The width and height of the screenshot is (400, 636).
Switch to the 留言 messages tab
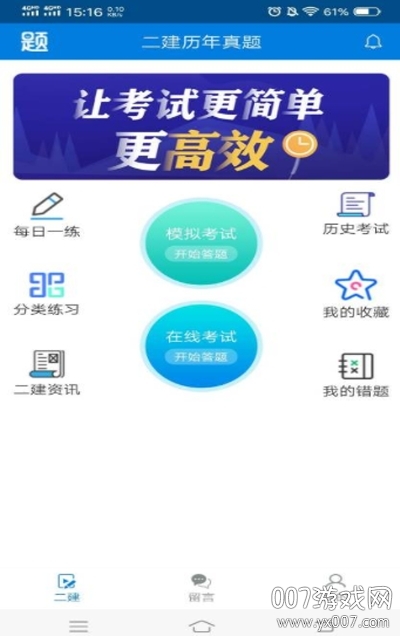point(201,587)
